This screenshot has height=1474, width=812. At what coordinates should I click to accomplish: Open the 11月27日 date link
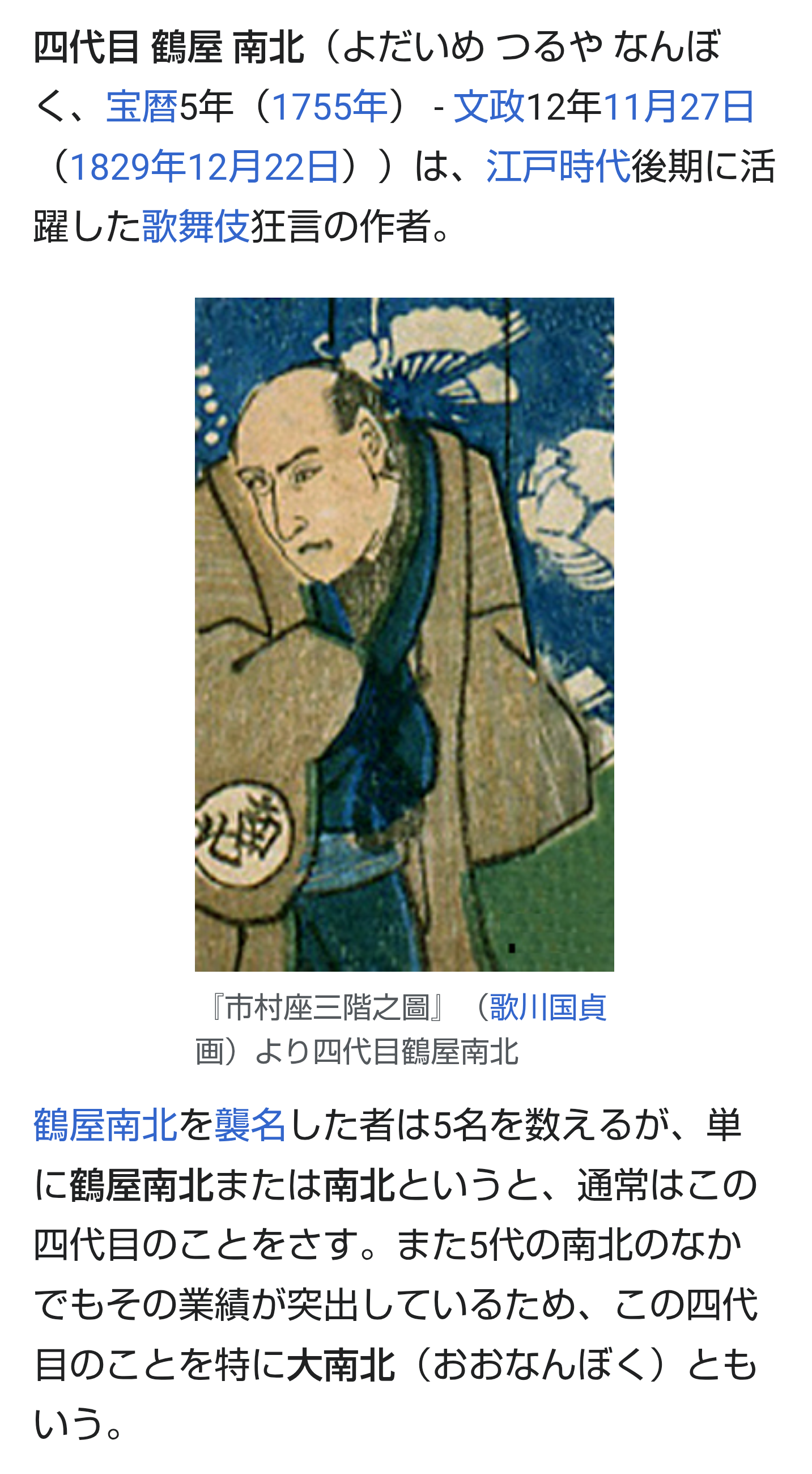[x=679, y=107]
